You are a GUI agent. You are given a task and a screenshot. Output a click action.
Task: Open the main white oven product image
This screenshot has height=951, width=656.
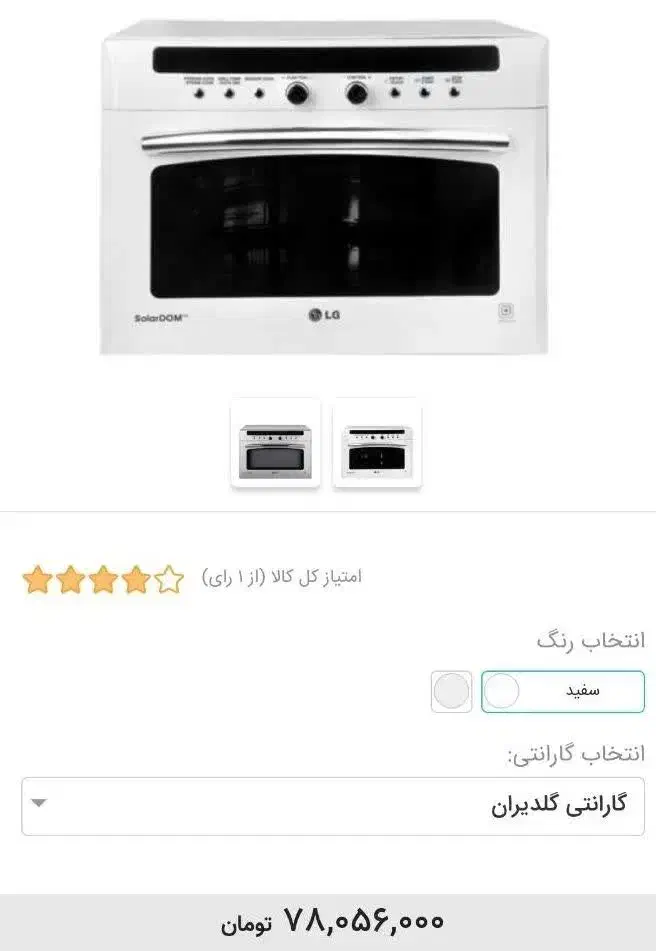point(325,188)
